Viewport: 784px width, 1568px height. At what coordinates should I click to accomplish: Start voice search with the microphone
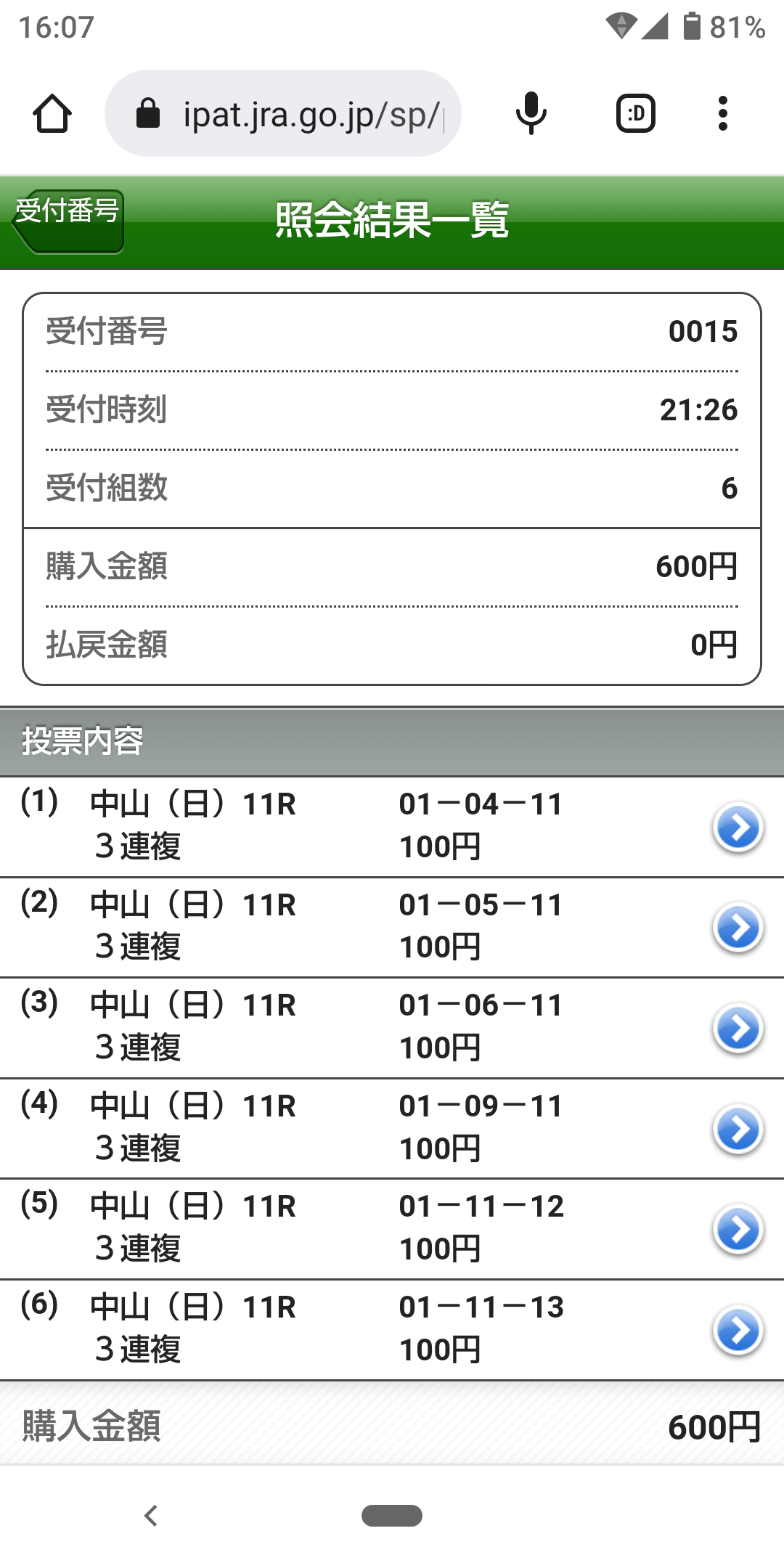[531, 113]
